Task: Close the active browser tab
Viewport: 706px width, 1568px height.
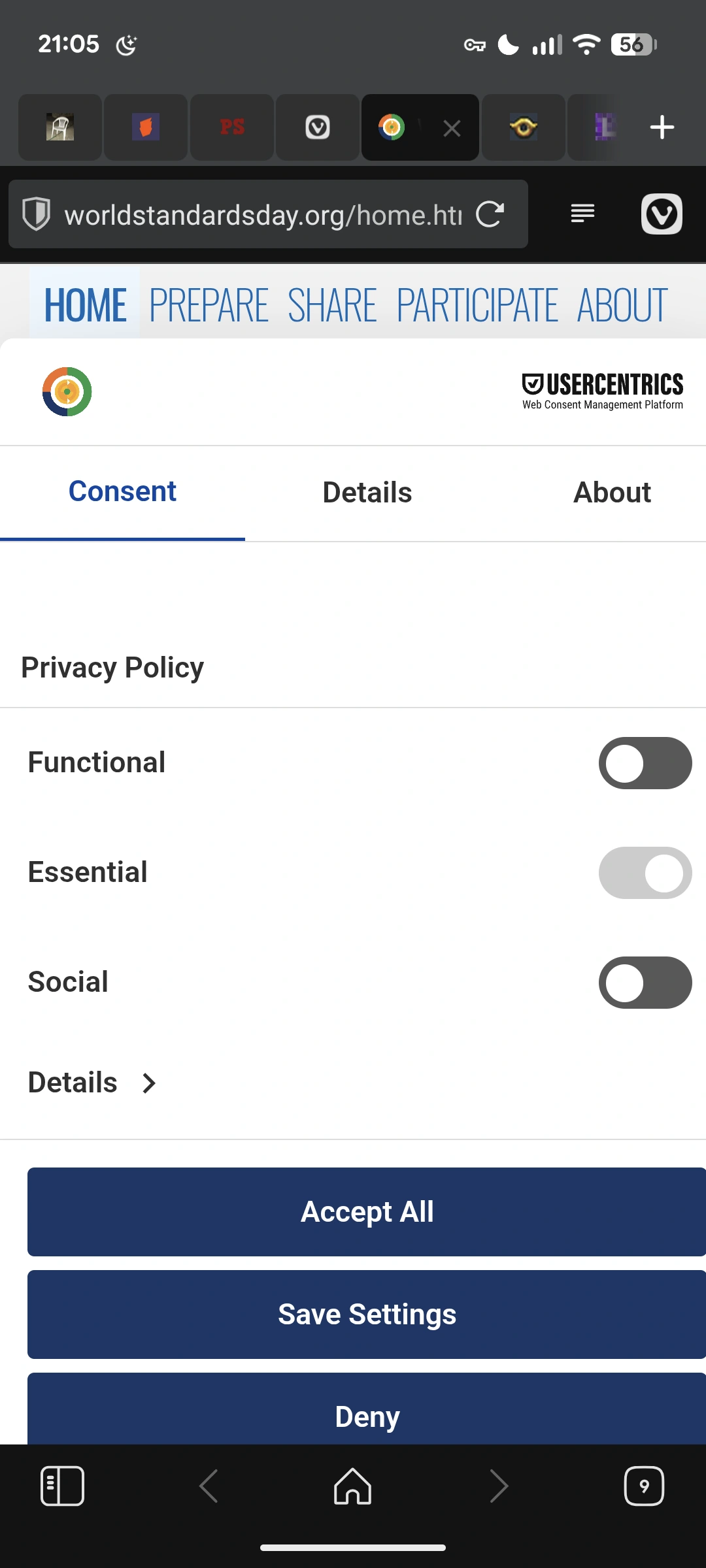Action: click(x=452, y=128)
